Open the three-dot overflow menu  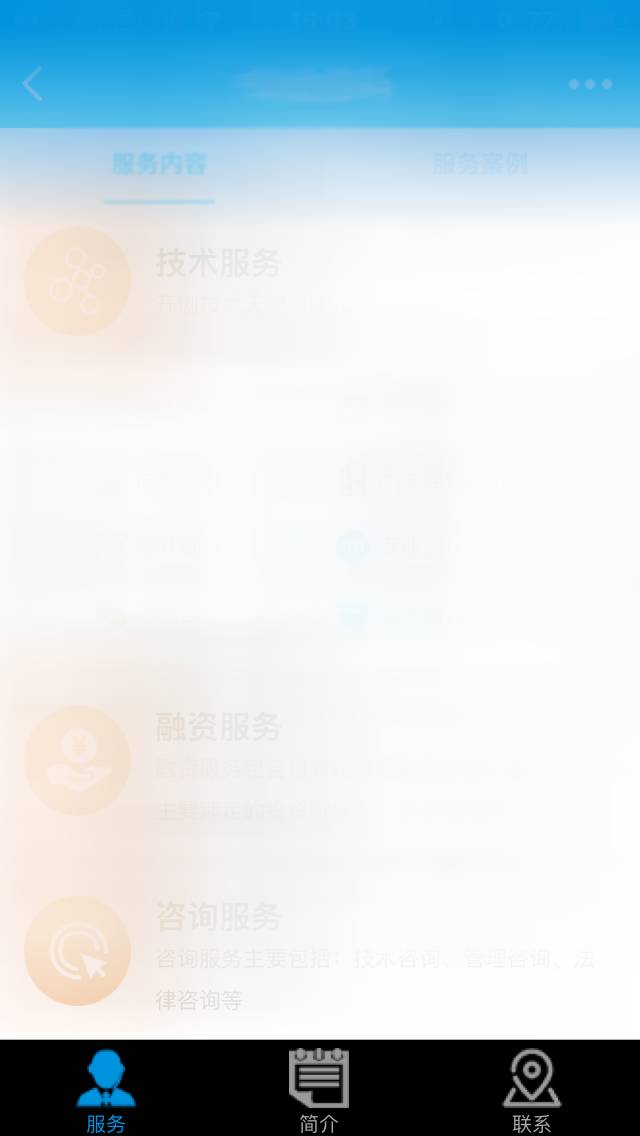click(x=590, y=84)
